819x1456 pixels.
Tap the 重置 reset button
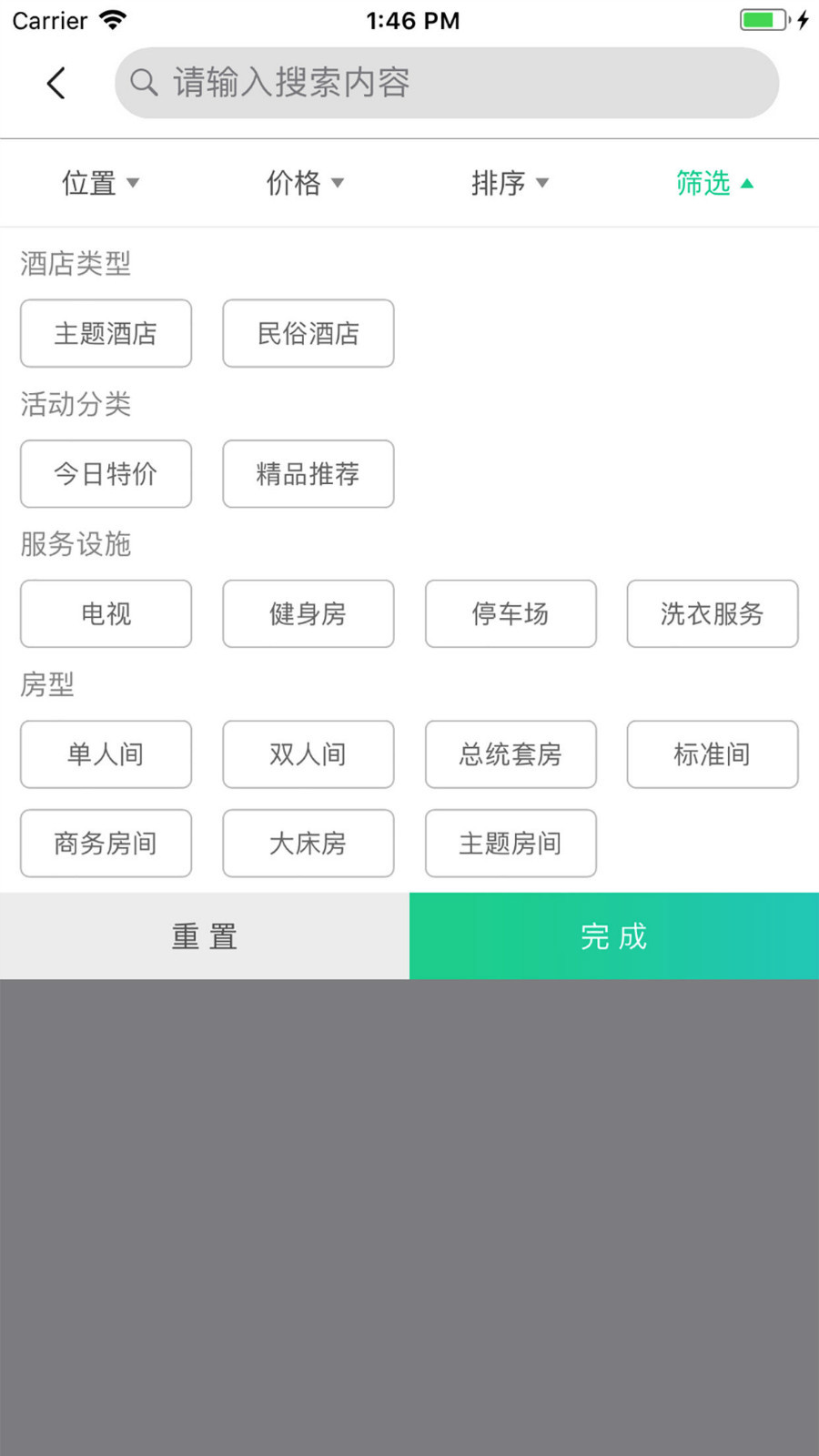(204, 935)
